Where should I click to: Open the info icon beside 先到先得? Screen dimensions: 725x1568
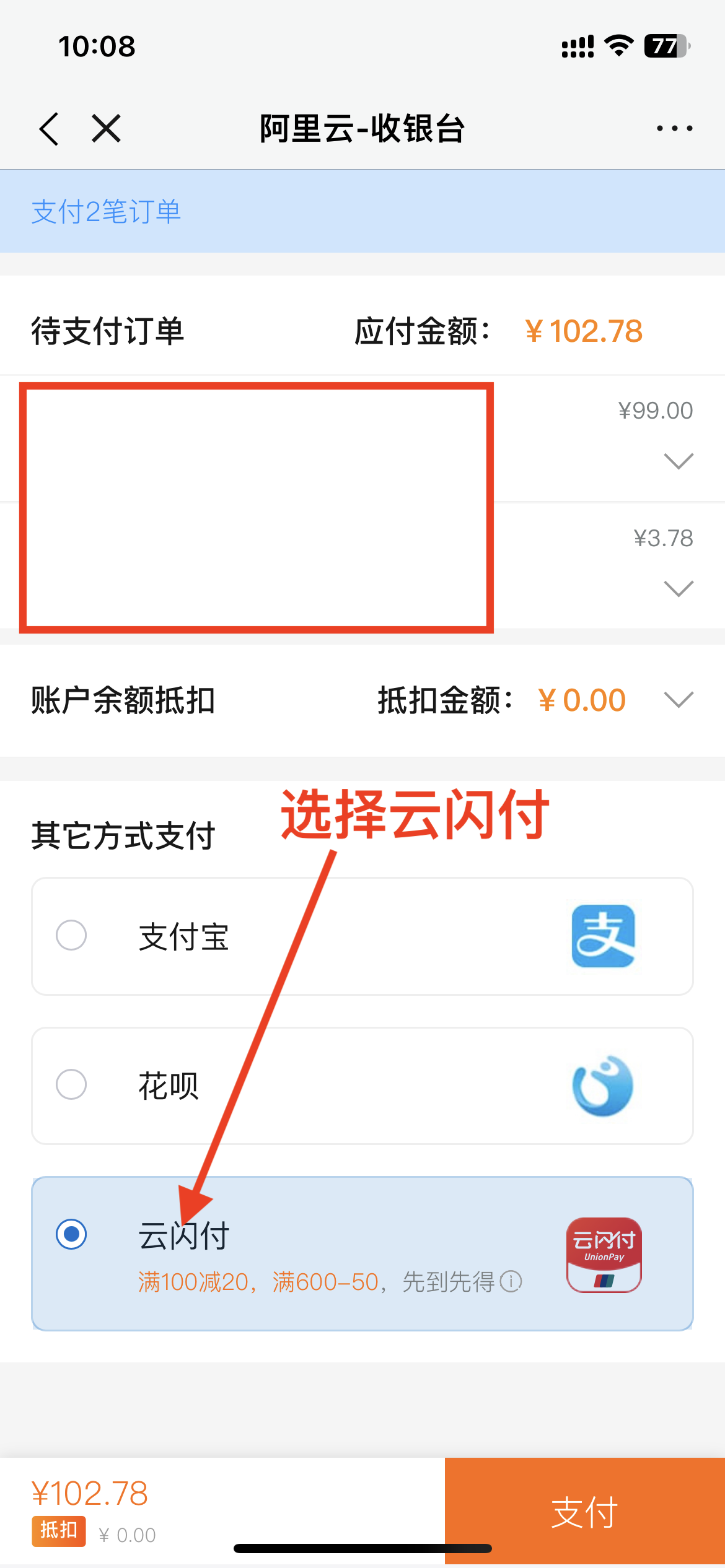[x=511, y=1281]
